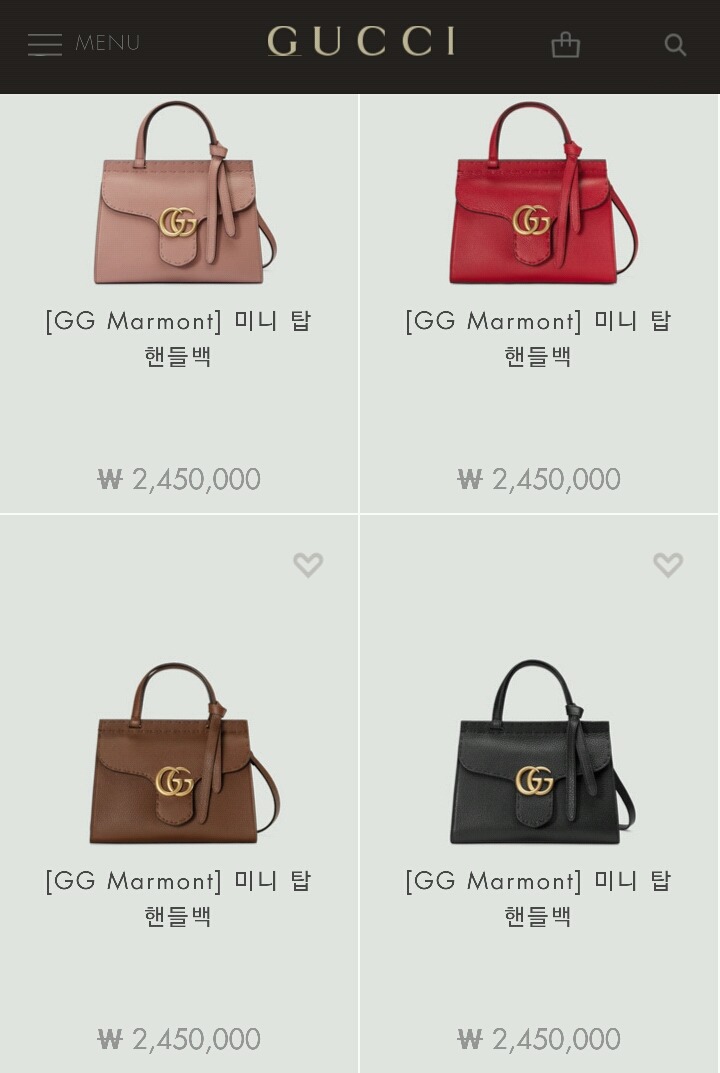Open the pink bag's product title link
The image size is (720, 1073).
(x=178, y=338)
